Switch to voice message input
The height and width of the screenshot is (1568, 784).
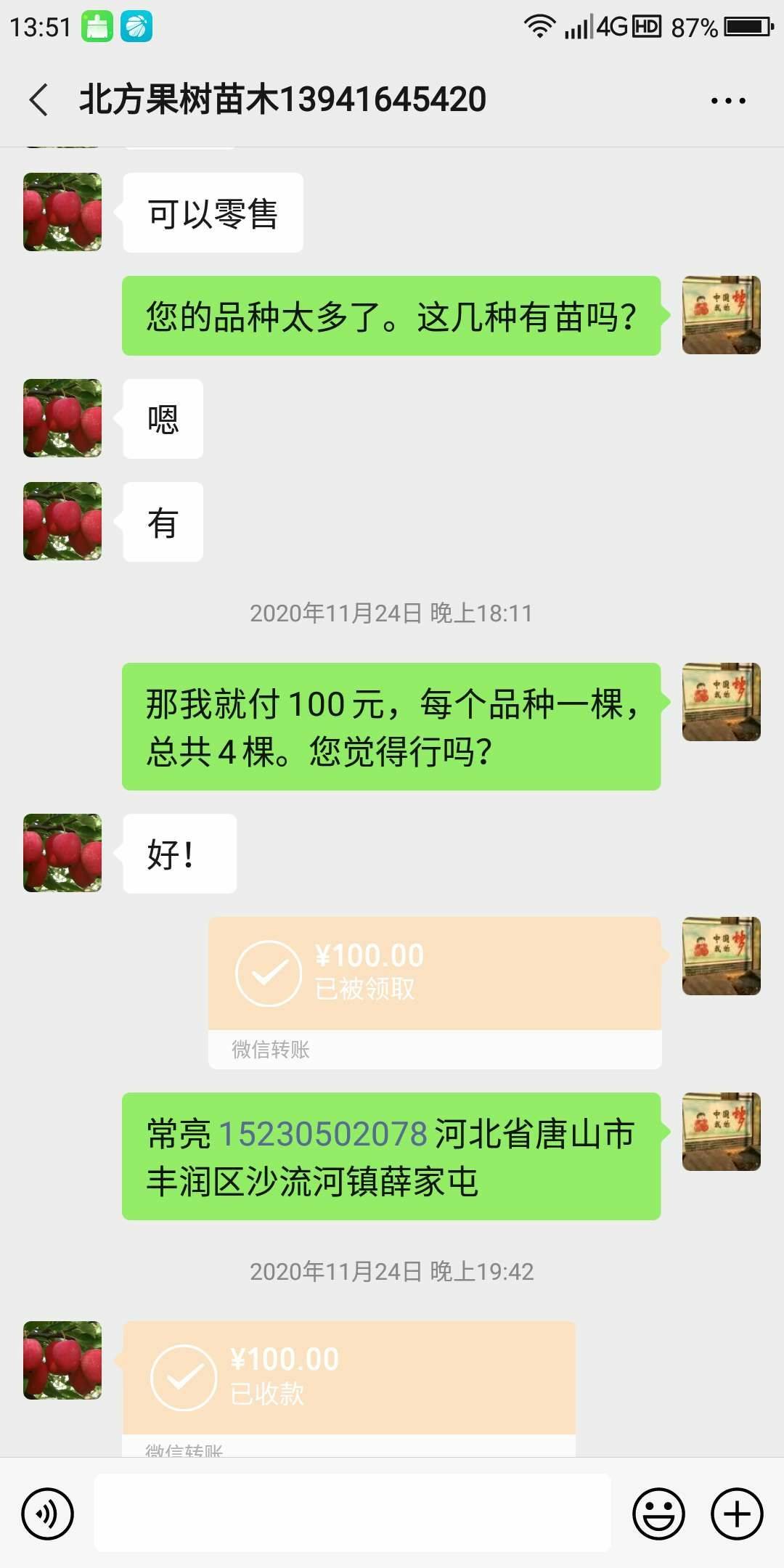tap(48, 1514)
